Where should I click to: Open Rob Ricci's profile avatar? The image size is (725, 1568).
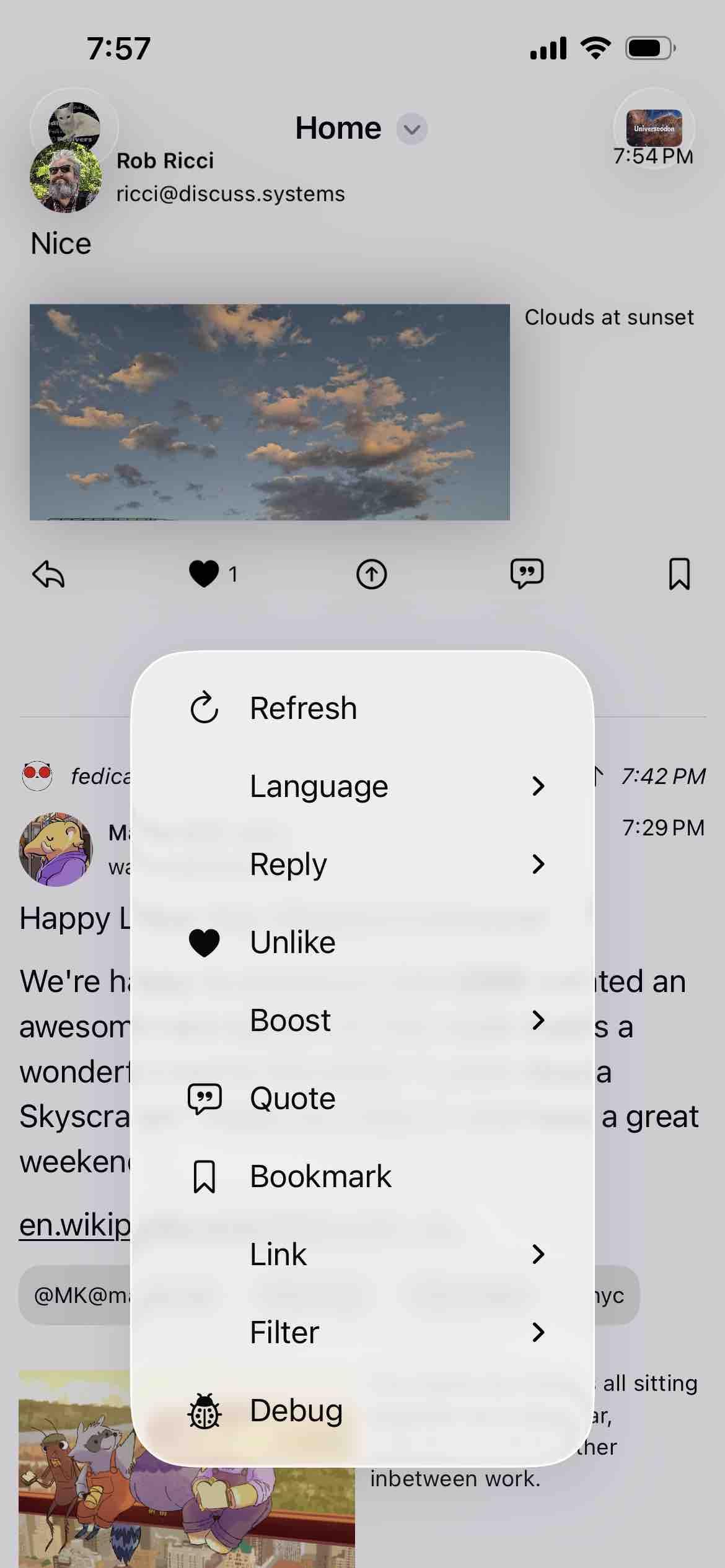(66, 178)
